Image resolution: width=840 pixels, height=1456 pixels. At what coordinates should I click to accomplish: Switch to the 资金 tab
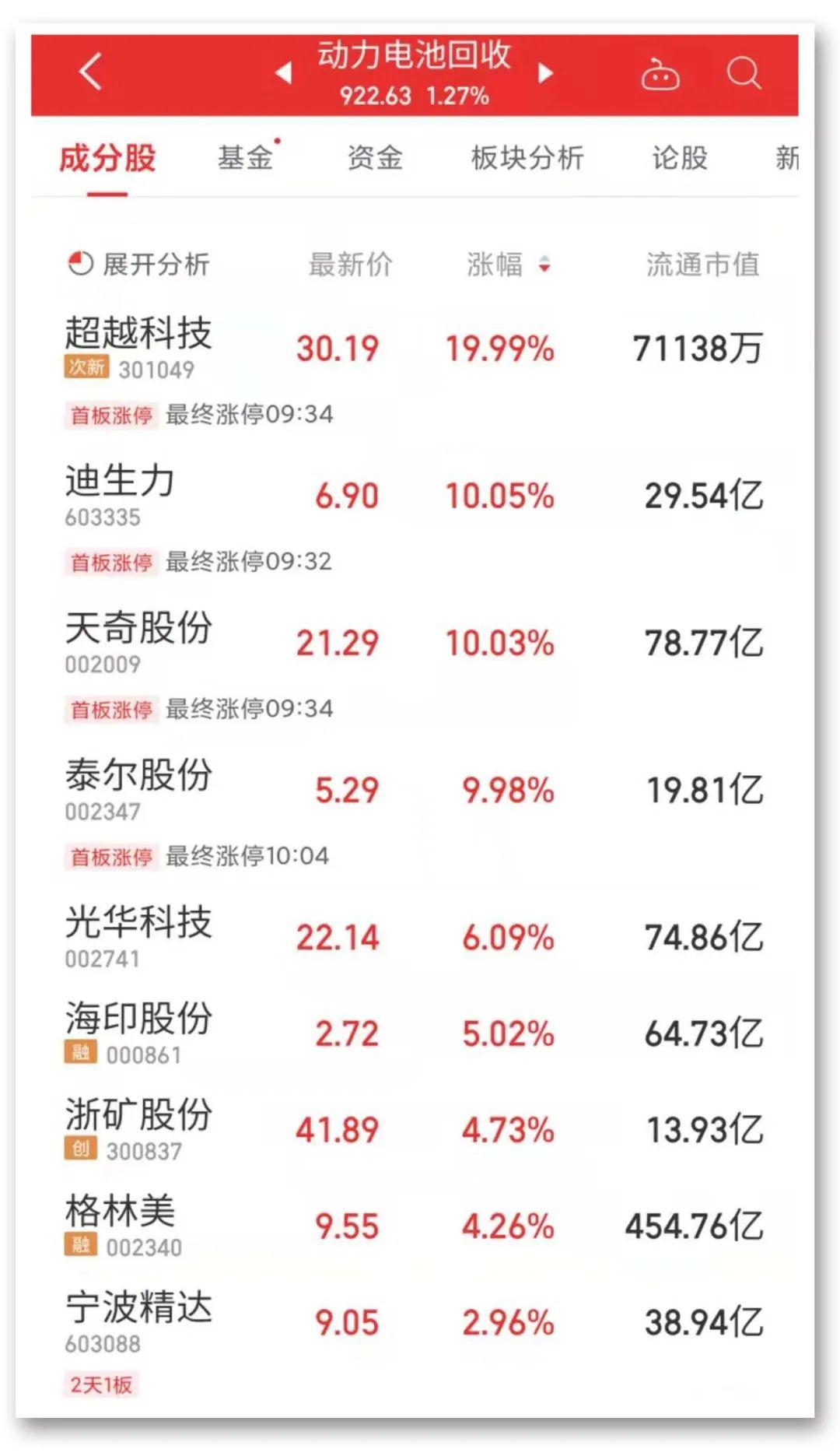[375, 157]
